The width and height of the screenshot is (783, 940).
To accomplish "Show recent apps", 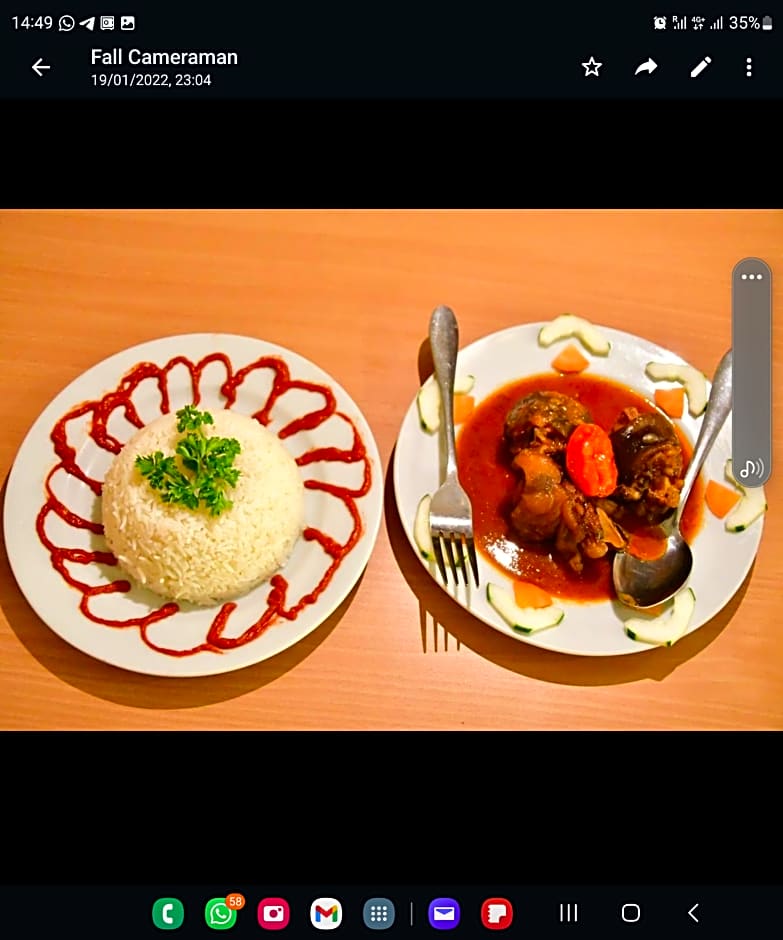I will [569, 913].
